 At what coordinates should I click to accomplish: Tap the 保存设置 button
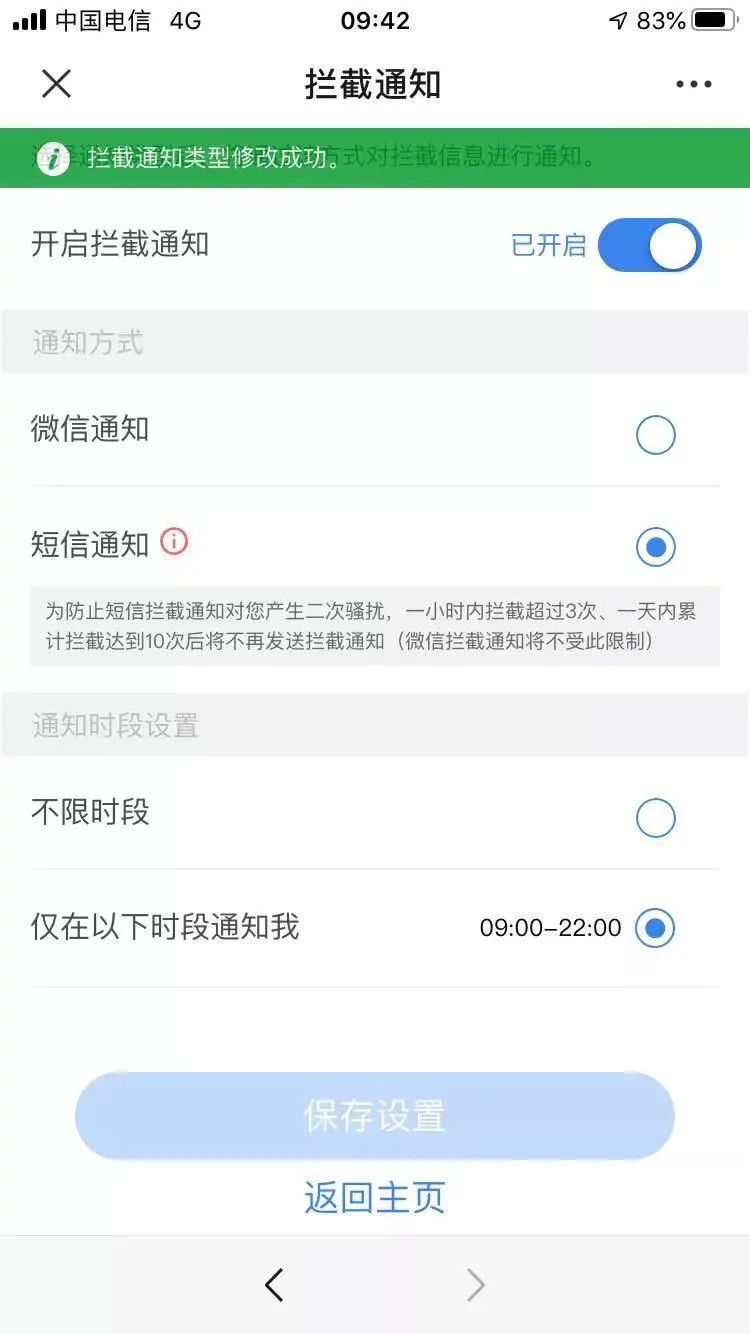(375, 1116)
